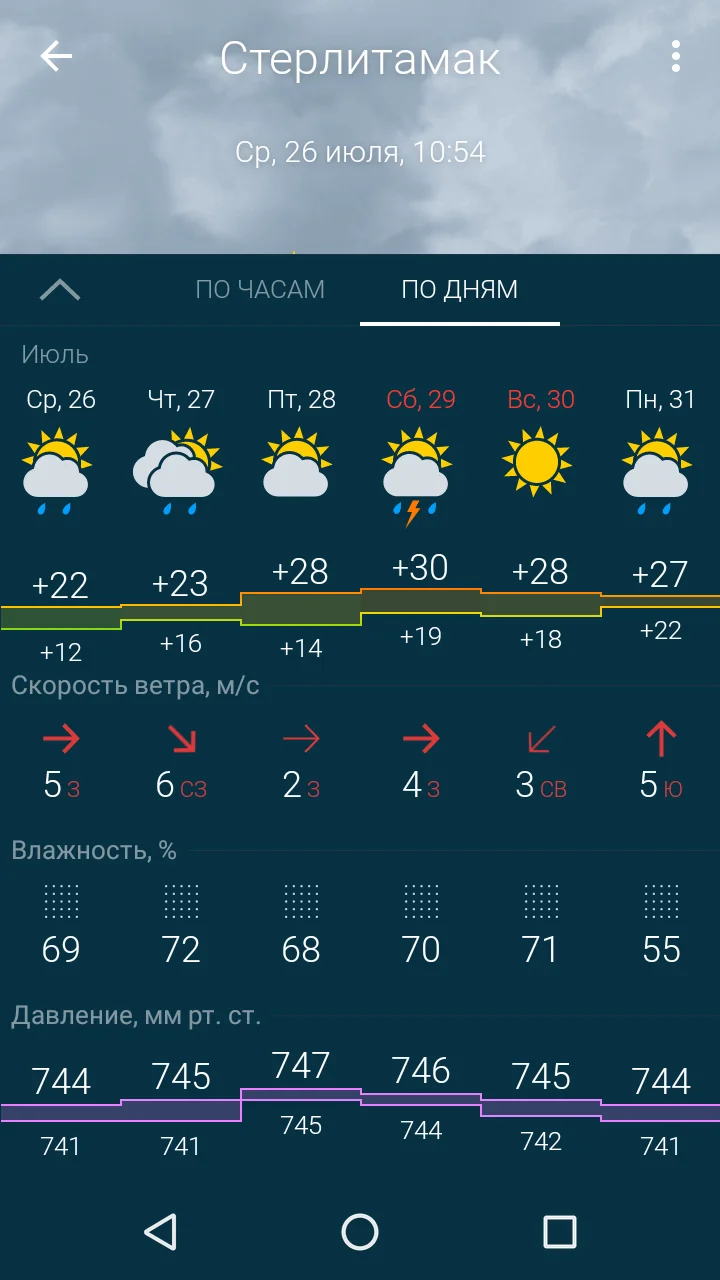720x1280 pixels.
Task: Open the three-dot overflow menu
Action: click(x=676, y=57)
